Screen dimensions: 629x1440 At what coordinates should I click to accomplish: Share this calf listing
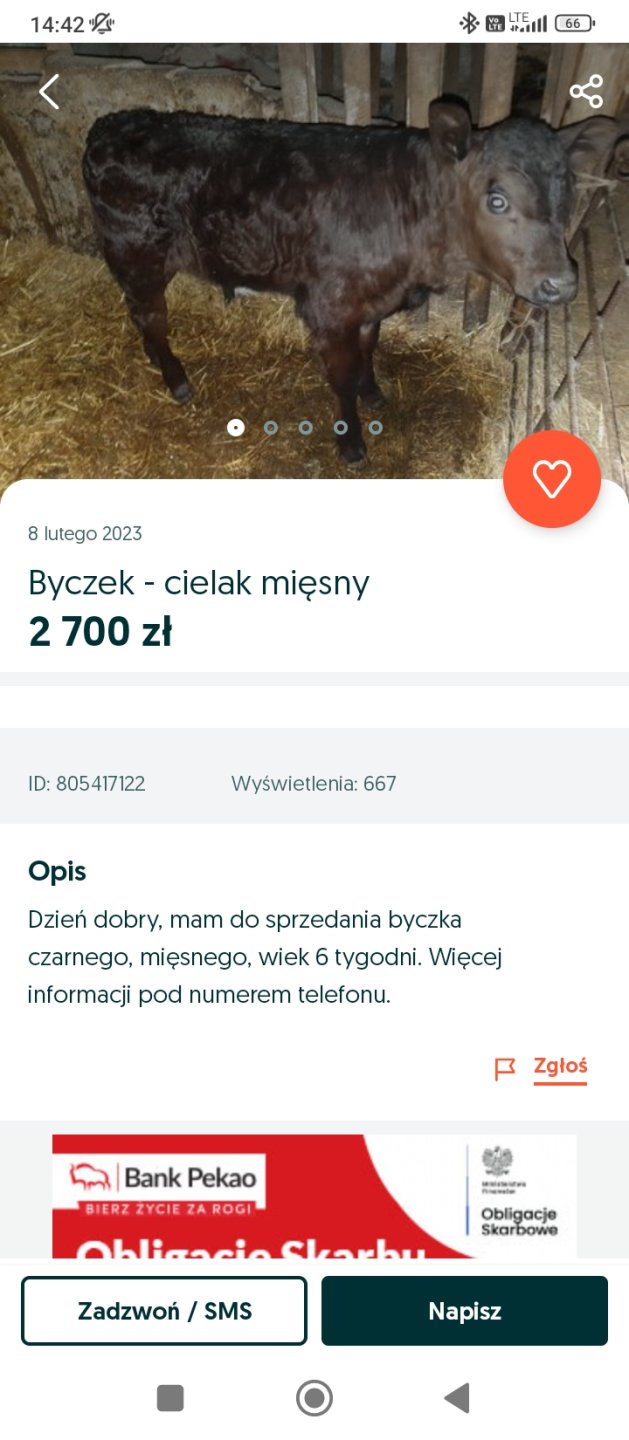tap(586, 92)
